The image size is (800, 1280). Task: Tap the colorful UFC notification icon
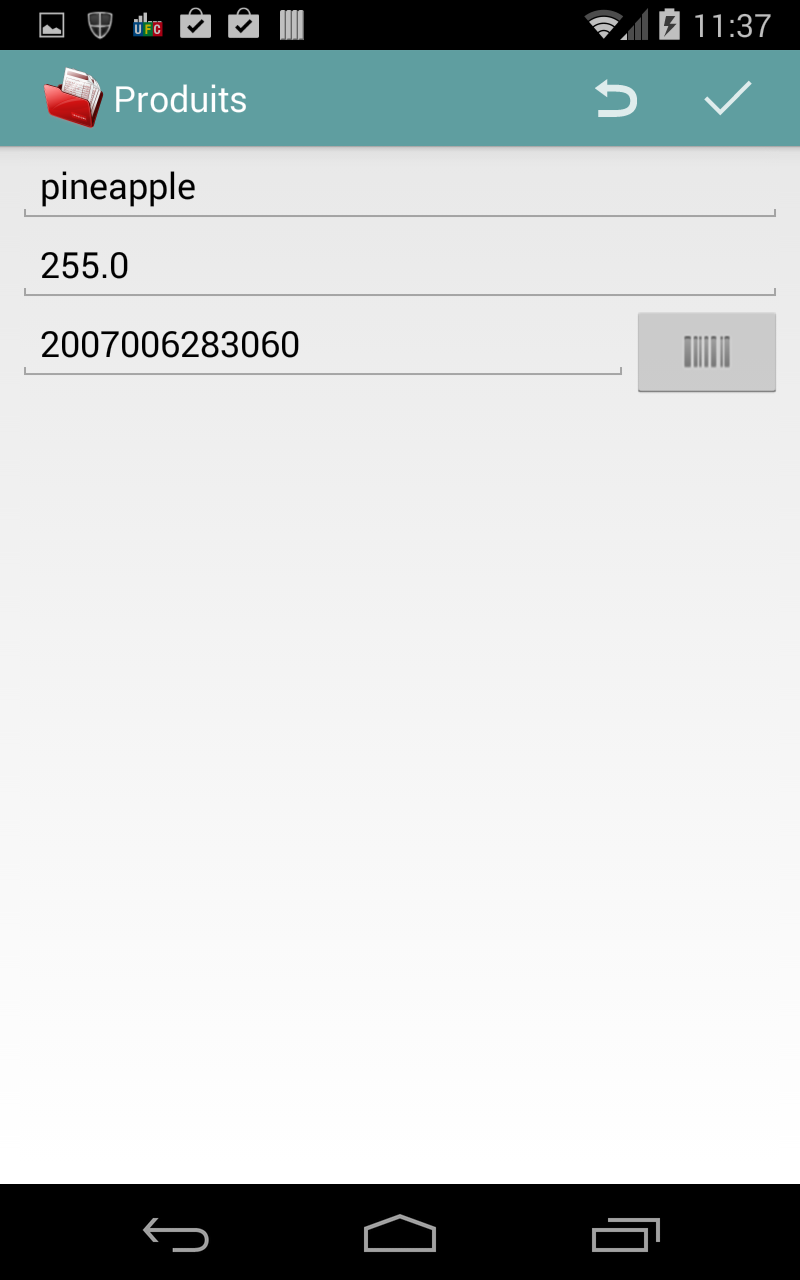point(148,24)
